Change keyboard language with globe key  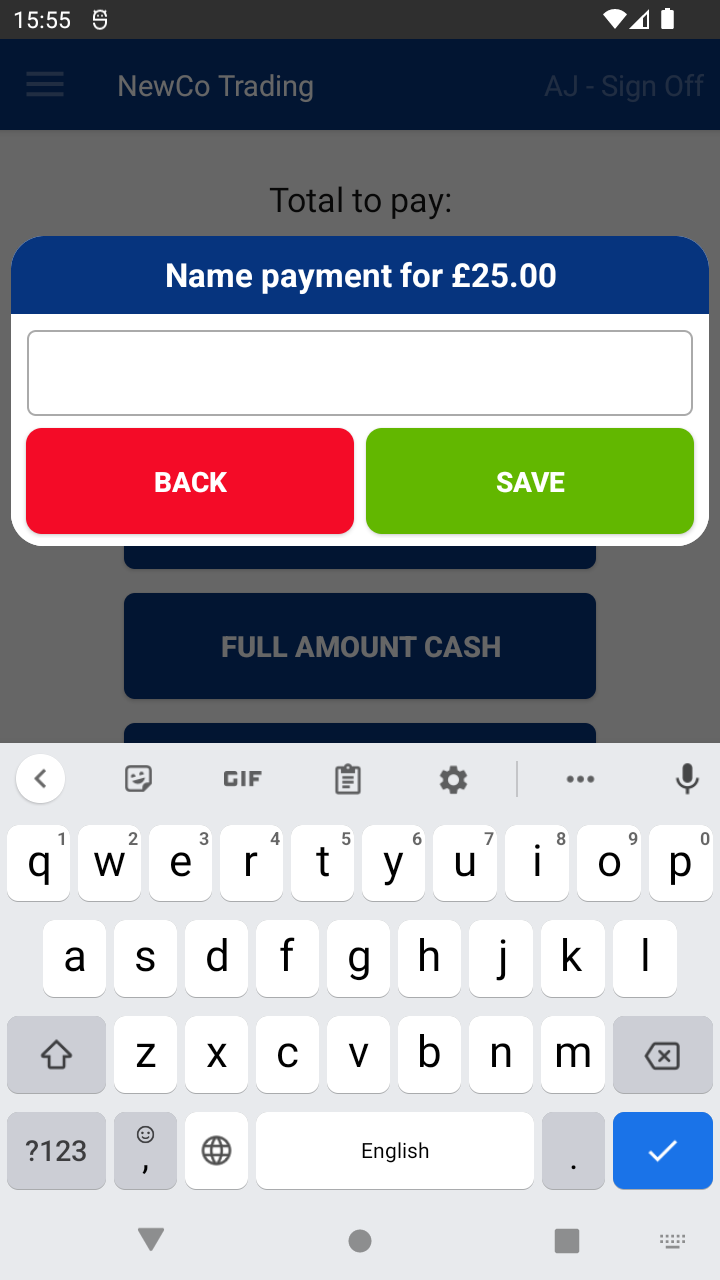coord(216,1151)
